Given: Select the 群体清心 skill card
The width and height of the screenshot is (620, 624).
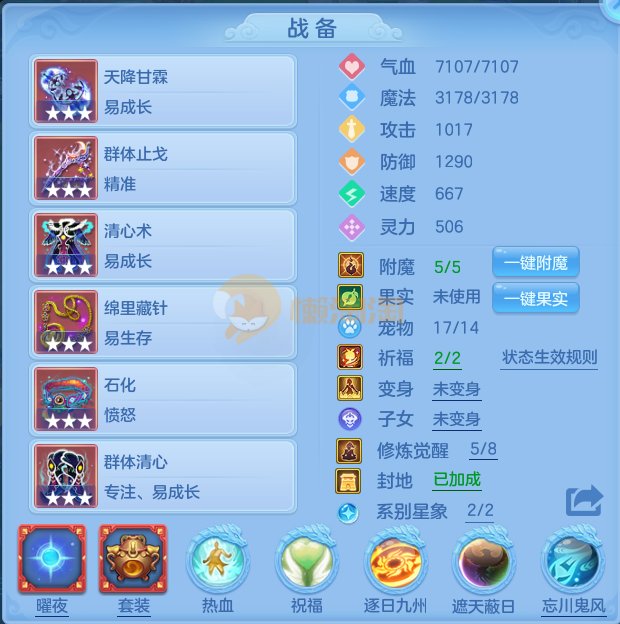Looking at the screenshot, I should click(x=163, y=477).
